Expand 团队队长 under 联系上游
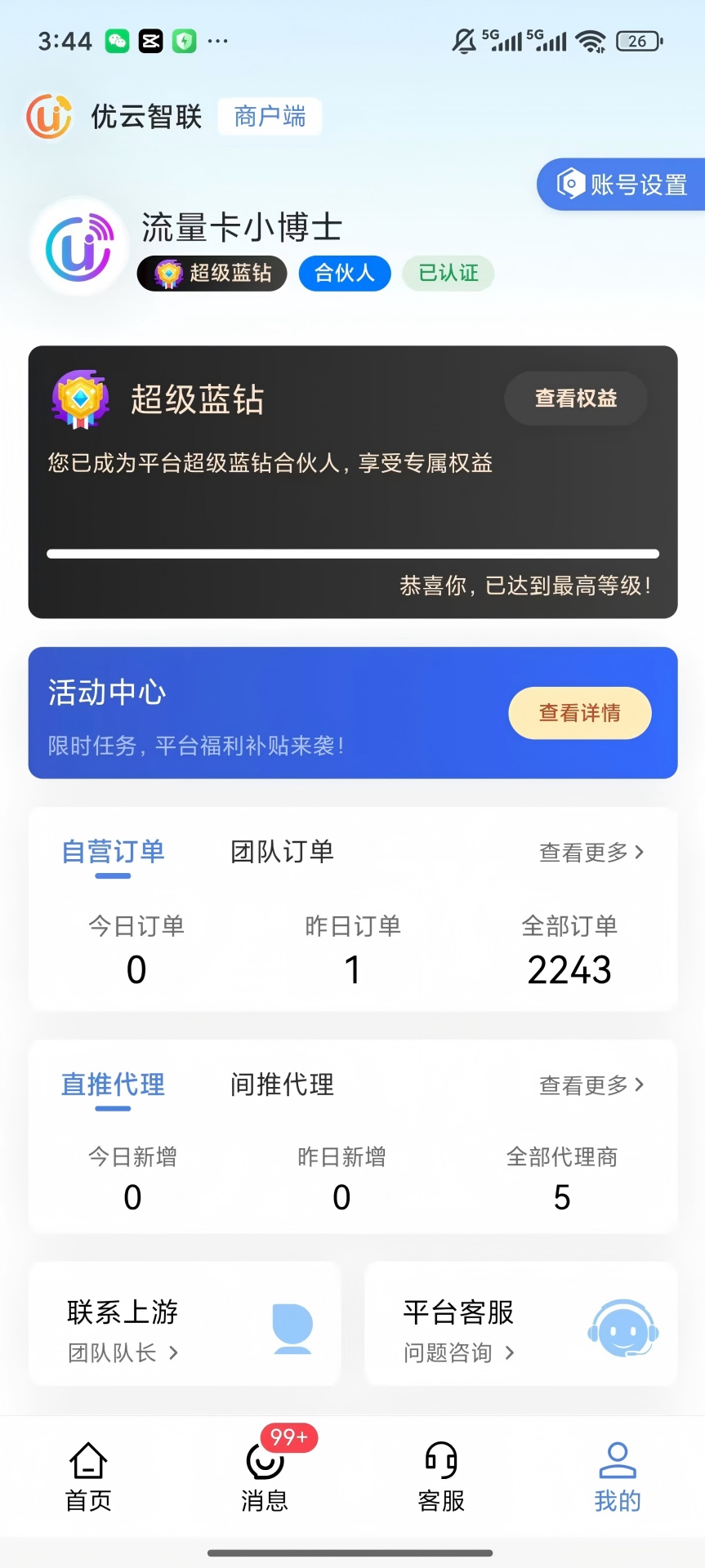Viewport: 705px width, 1568px height. coord(120,1352)
